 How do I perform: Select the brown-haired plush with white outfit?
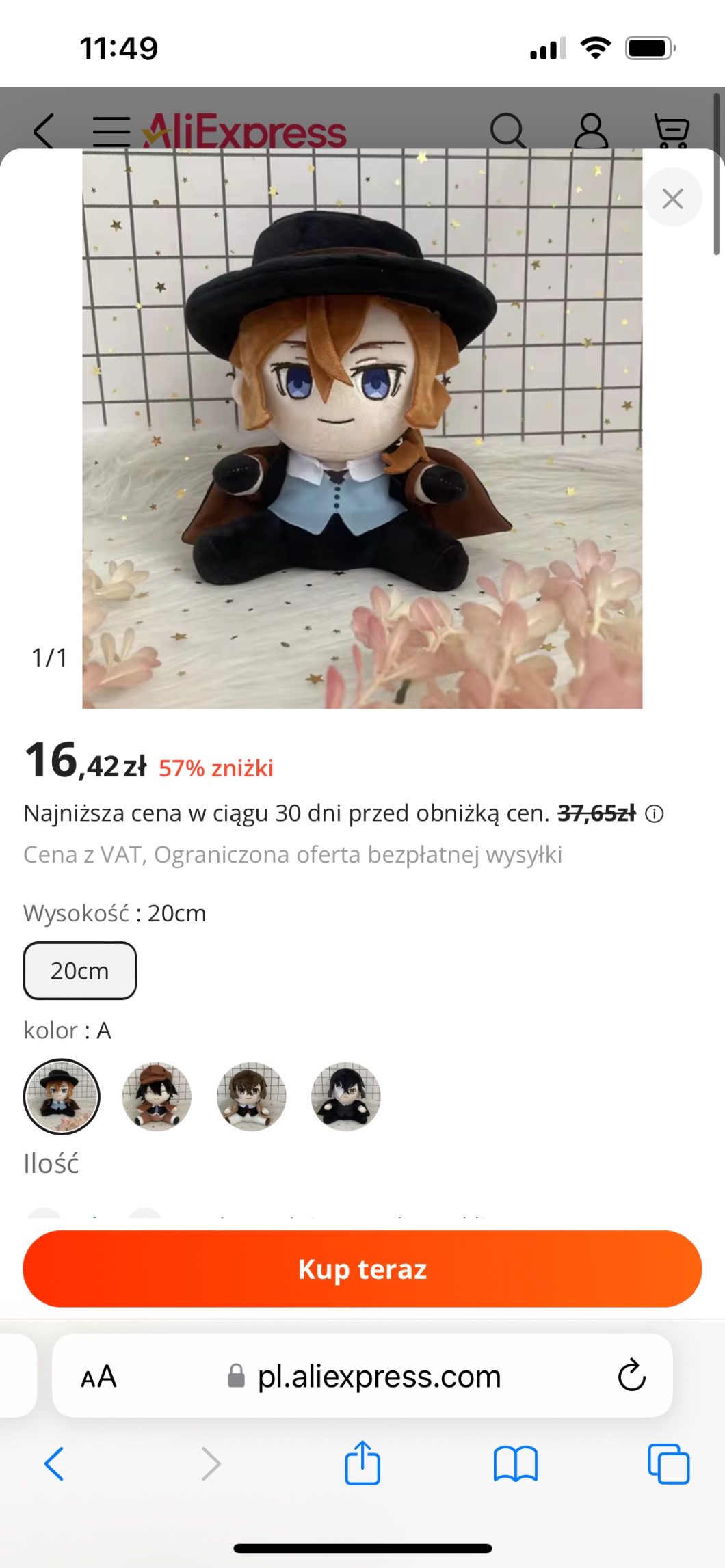point(251,1096)
